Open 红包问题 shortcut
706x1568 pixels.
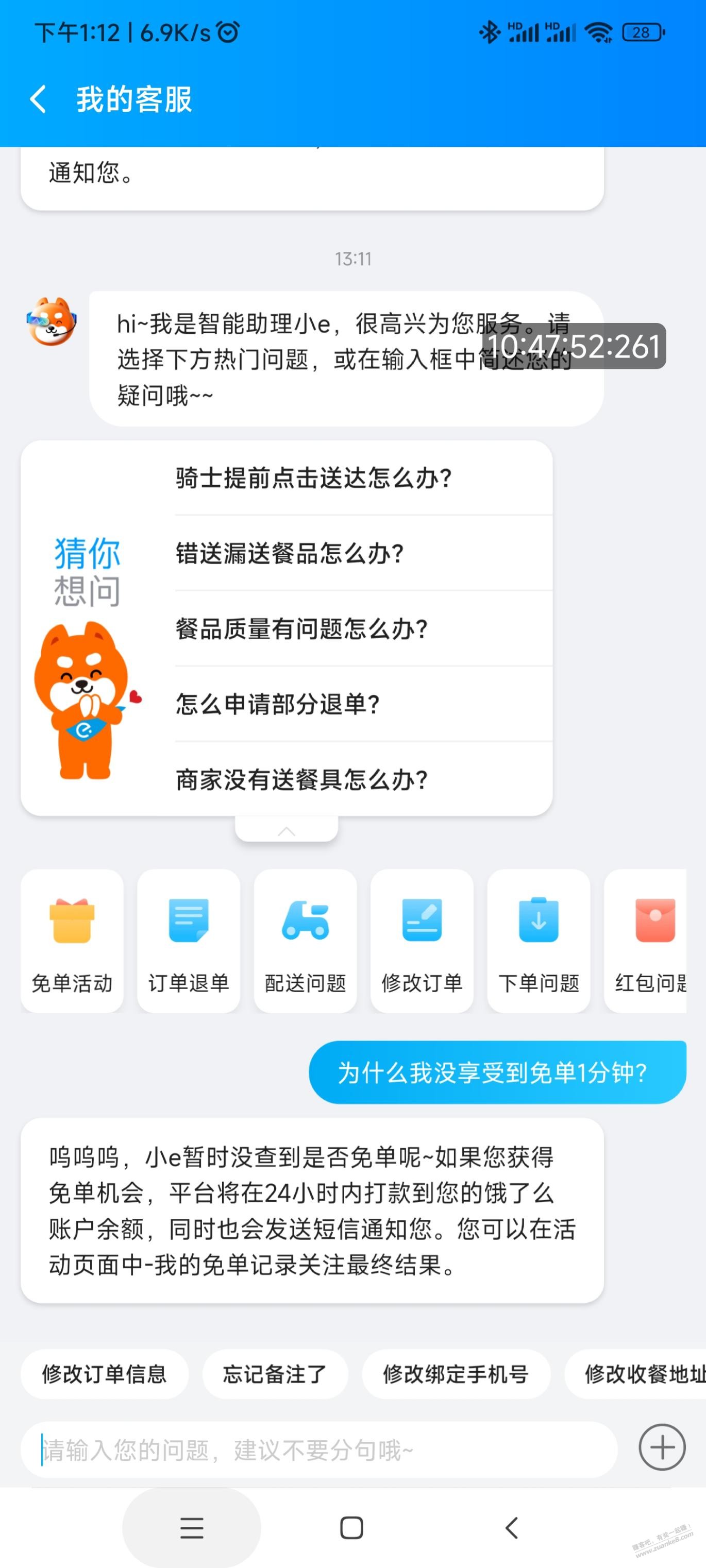[646, 941]
